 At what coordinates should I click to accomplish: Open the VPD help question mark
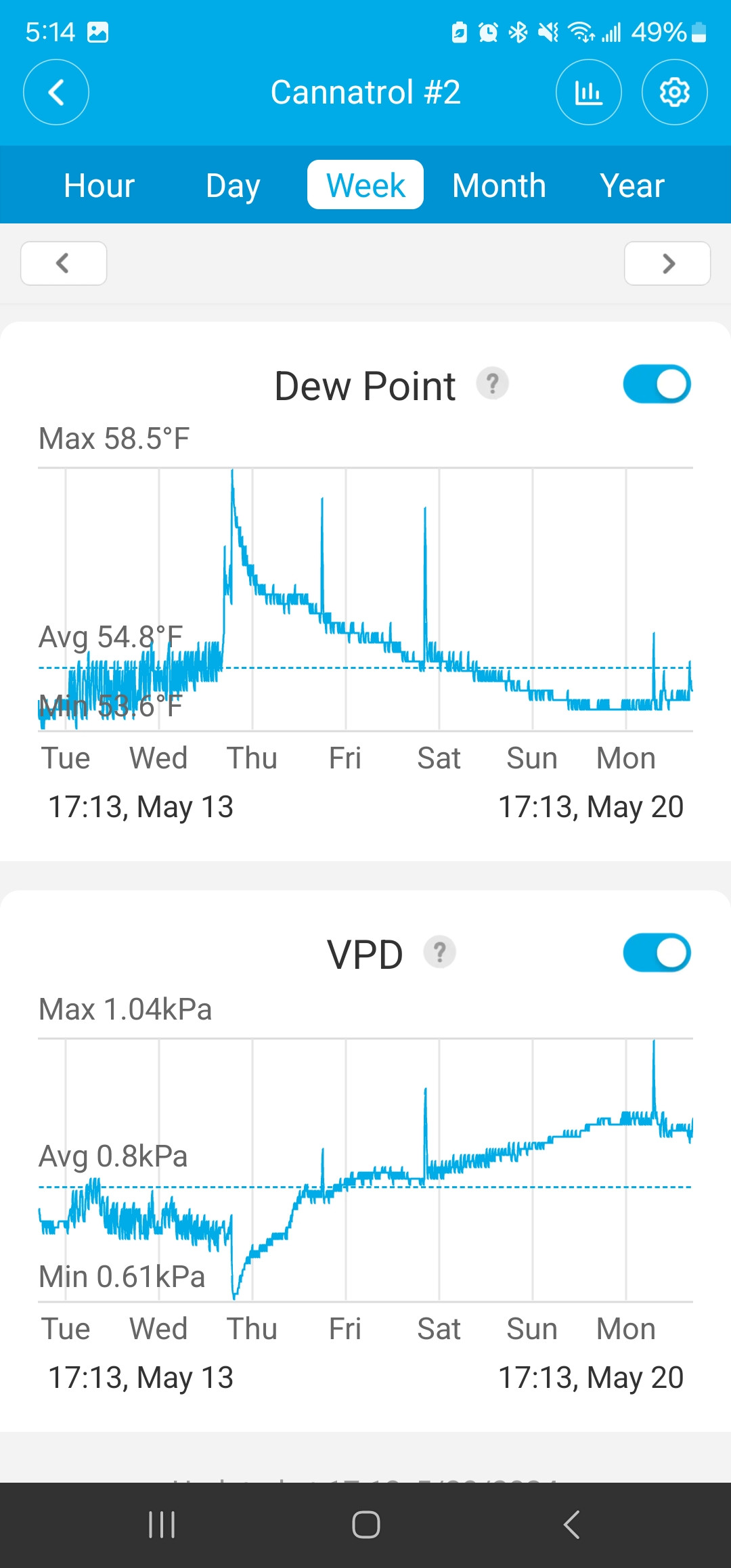(x=440, y=953)
